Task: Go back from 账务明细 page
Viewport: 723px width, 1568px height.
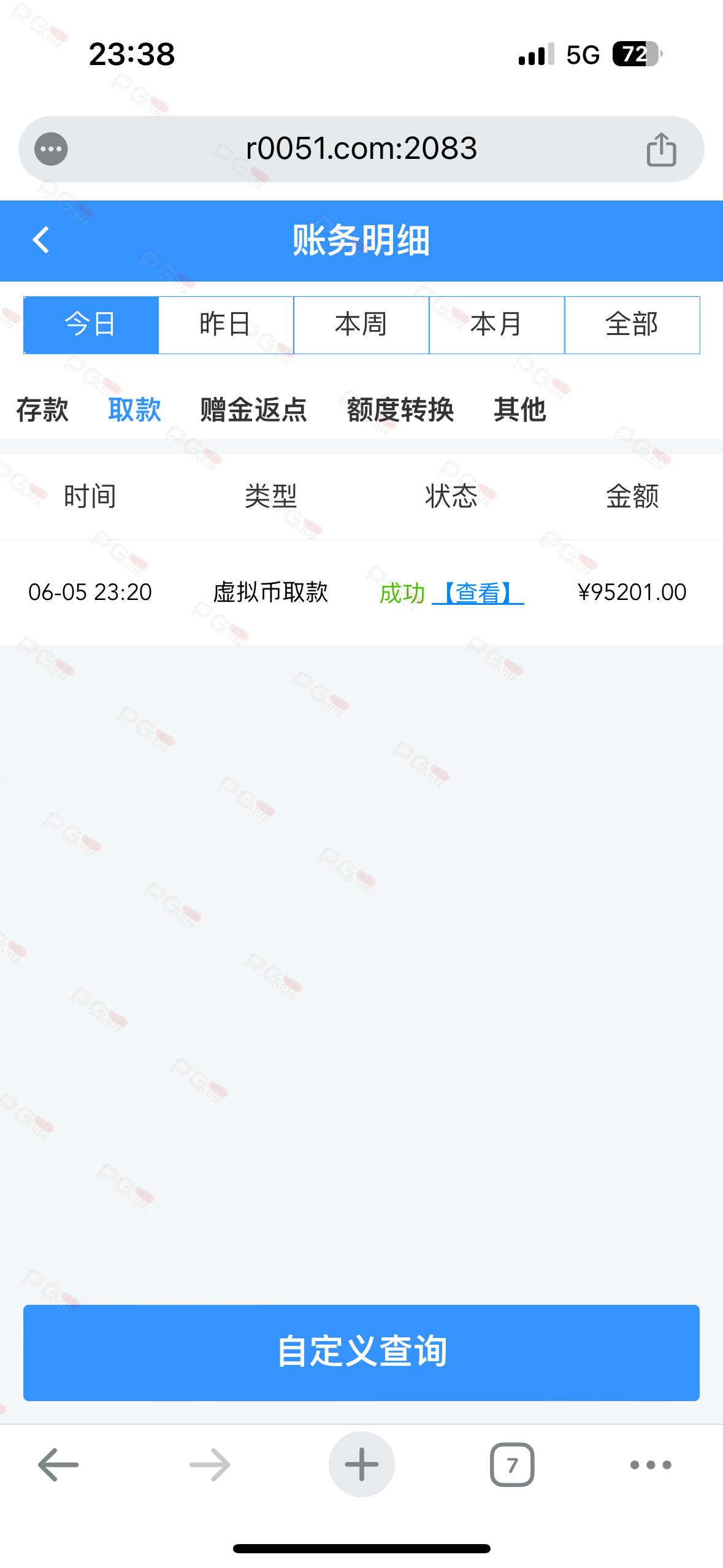Action: pyautogui.click(x=40, y=240)
